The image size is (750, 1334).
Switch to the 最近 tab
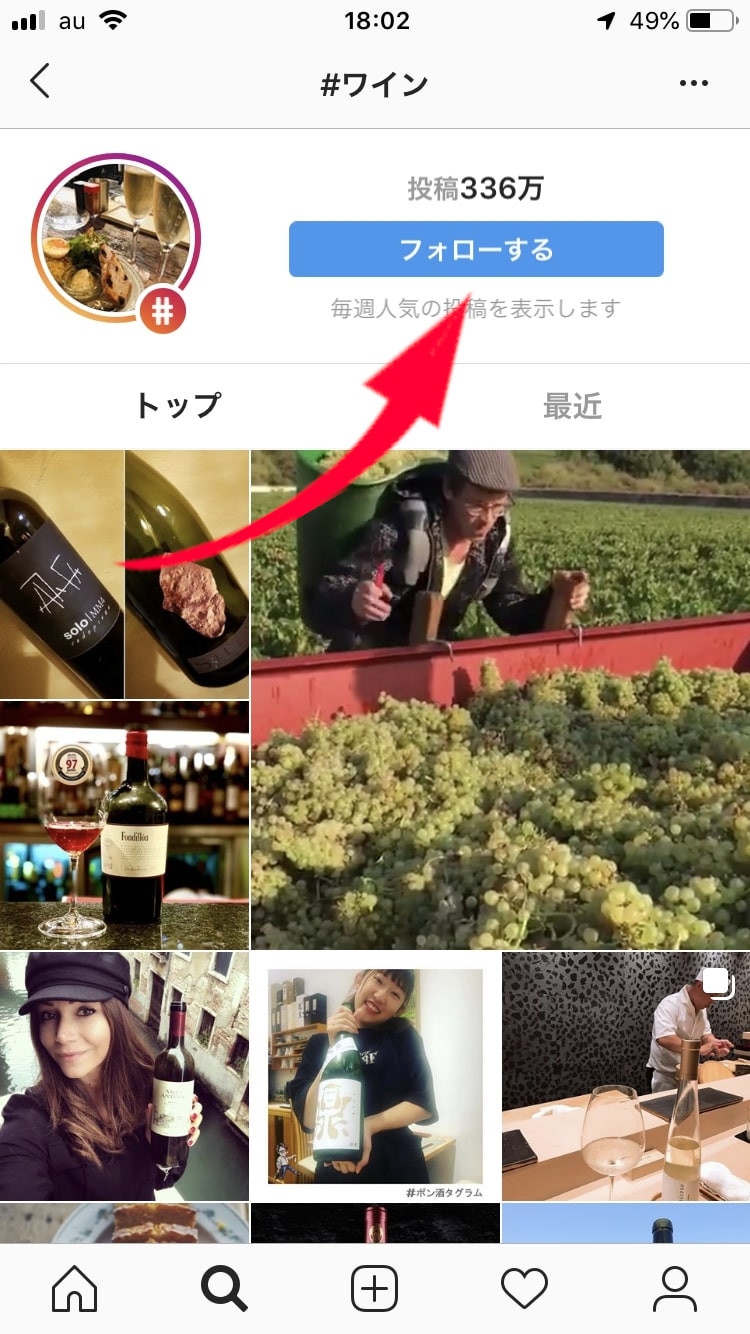[572, 406]
